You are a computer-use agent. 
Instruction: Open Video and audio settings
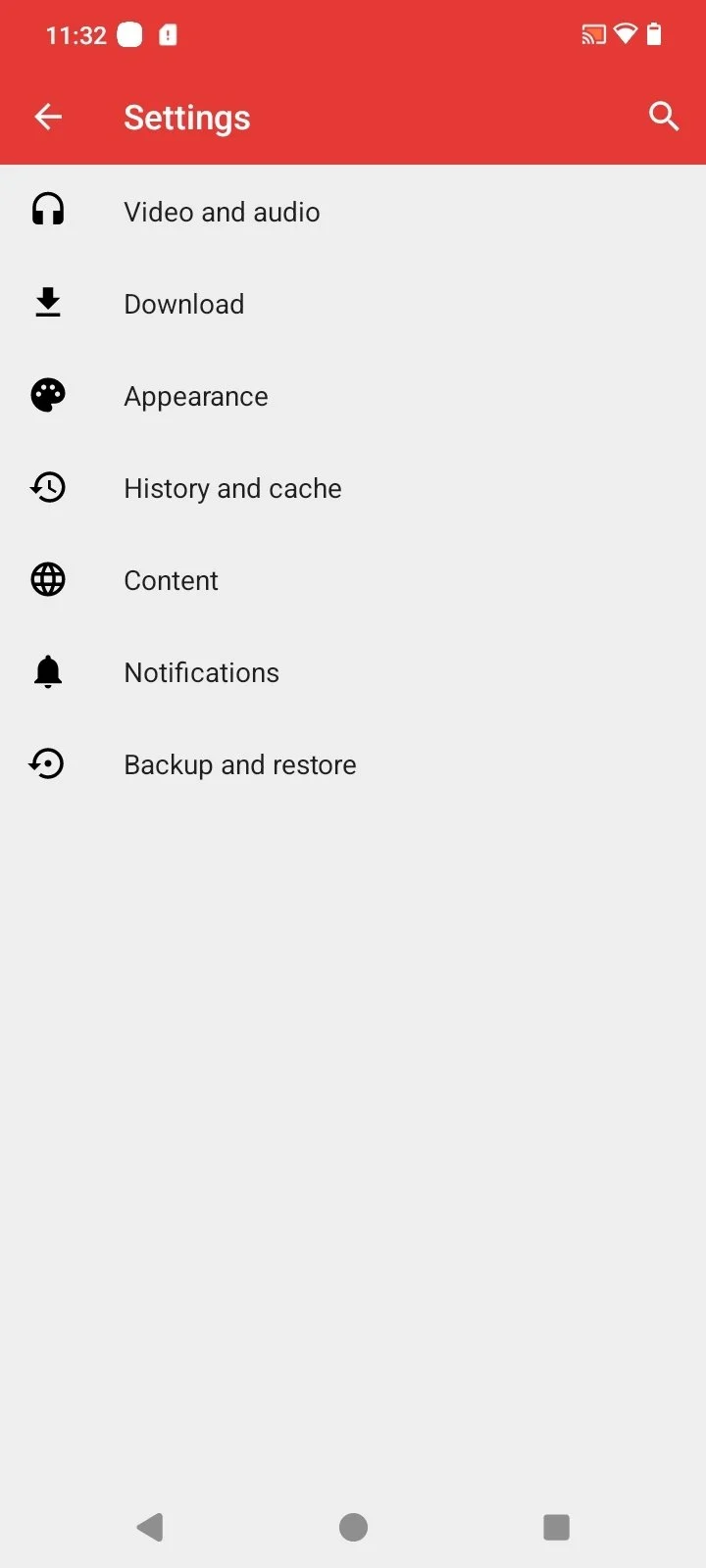(x=222, y=212)
